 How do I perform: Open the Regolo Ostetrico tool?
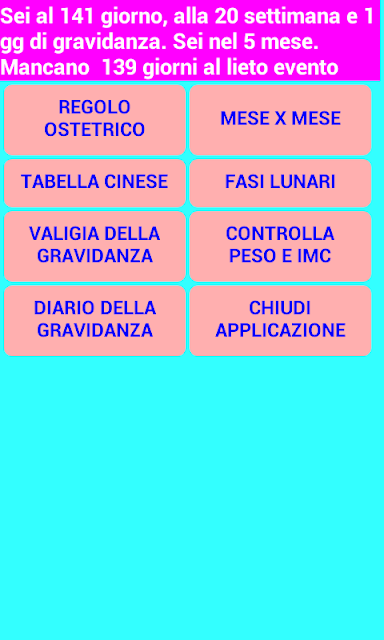tap(95, 120)
